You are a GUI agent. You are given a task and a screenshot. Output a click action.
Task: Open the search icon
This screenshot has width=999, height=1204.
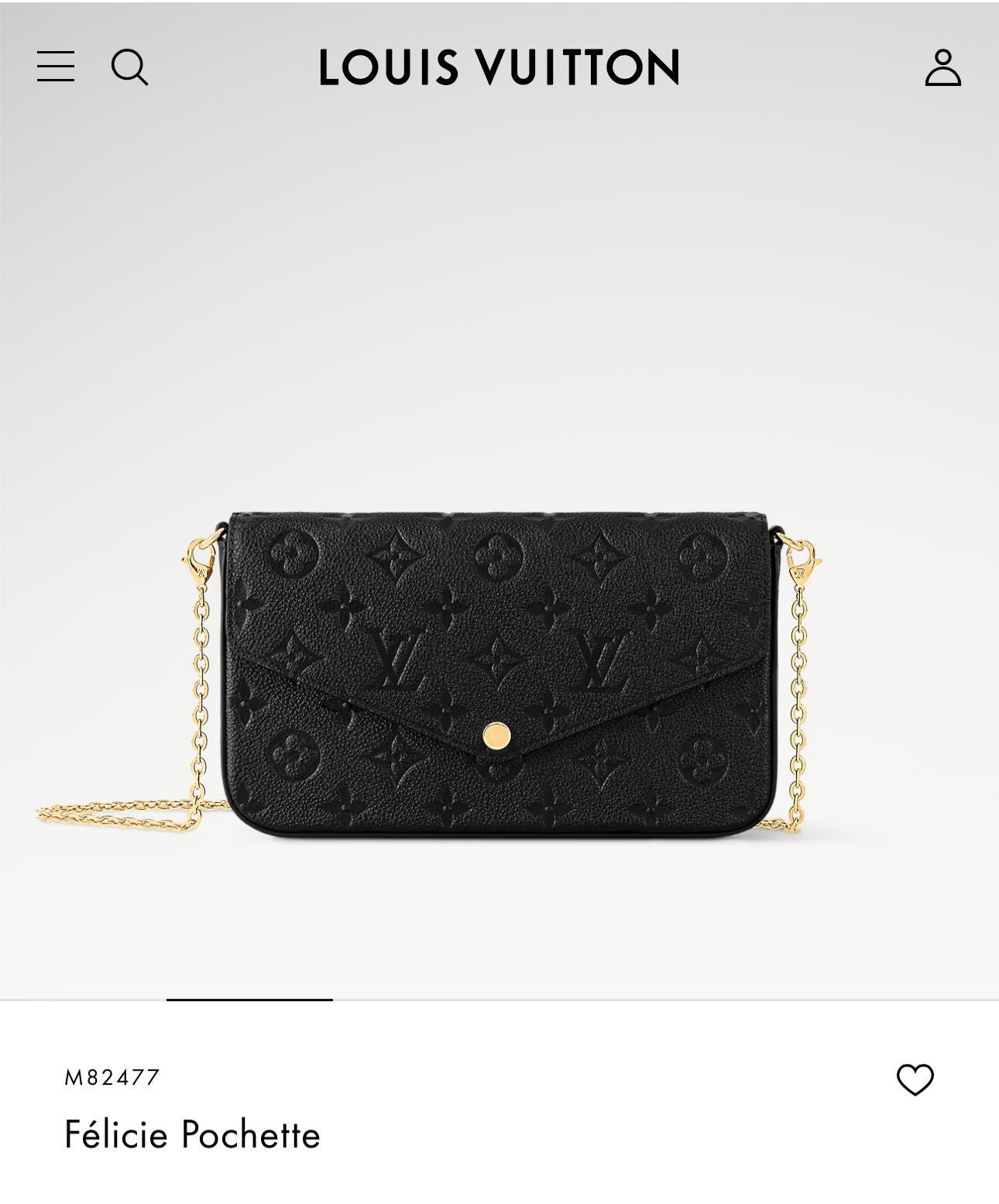(x=129, y=67)
